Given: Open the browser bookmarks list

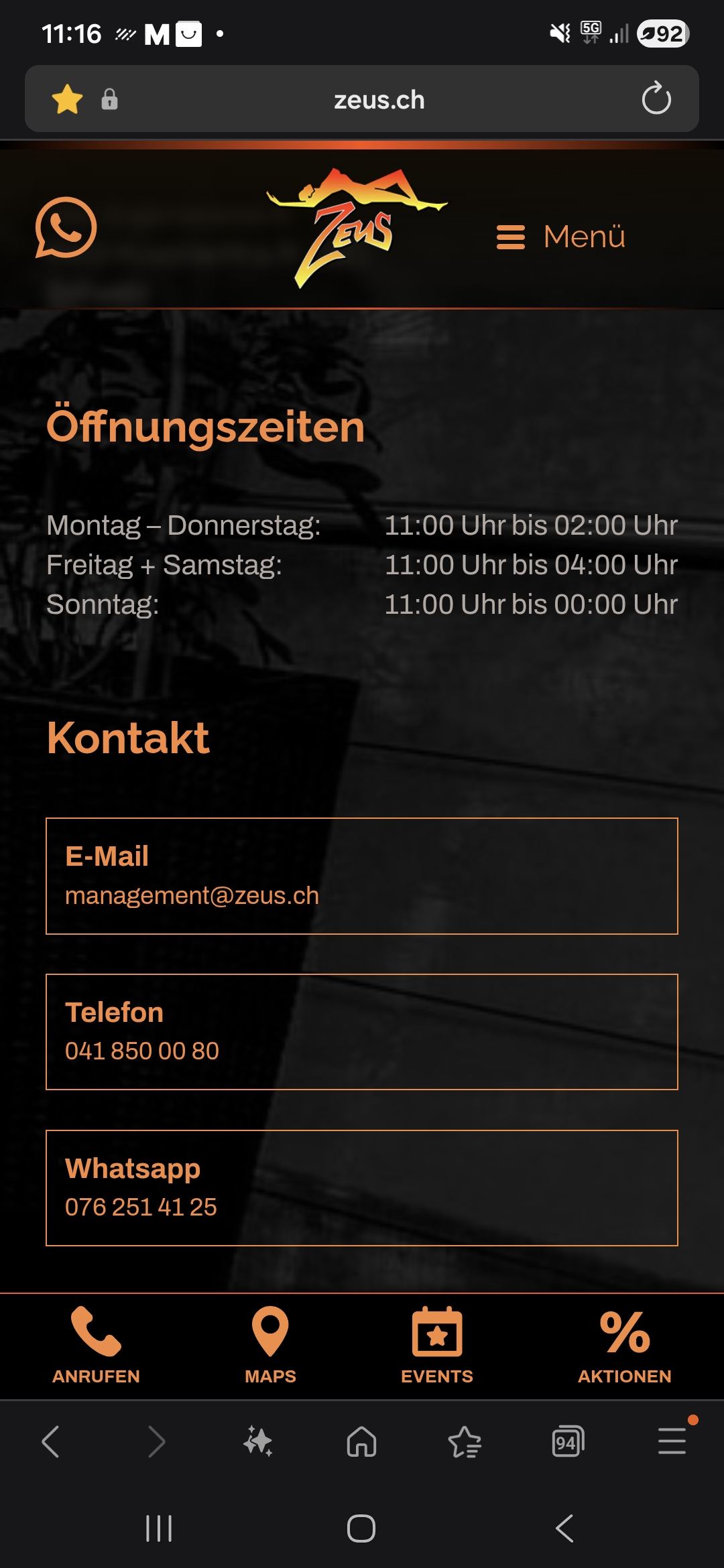Looking at the screenshot, I should (465, 1441).
